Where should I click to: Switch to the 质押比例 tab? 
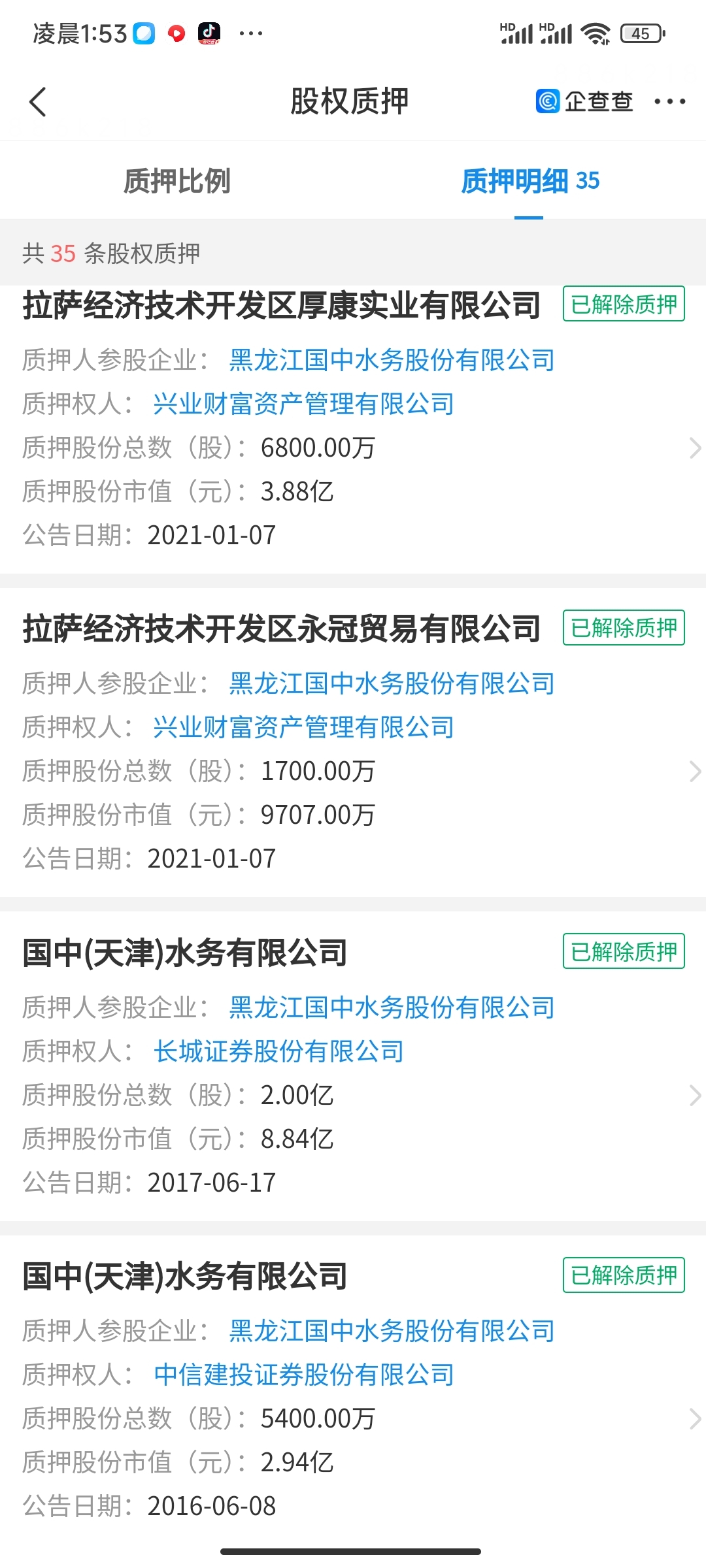[x=176, y=181]
